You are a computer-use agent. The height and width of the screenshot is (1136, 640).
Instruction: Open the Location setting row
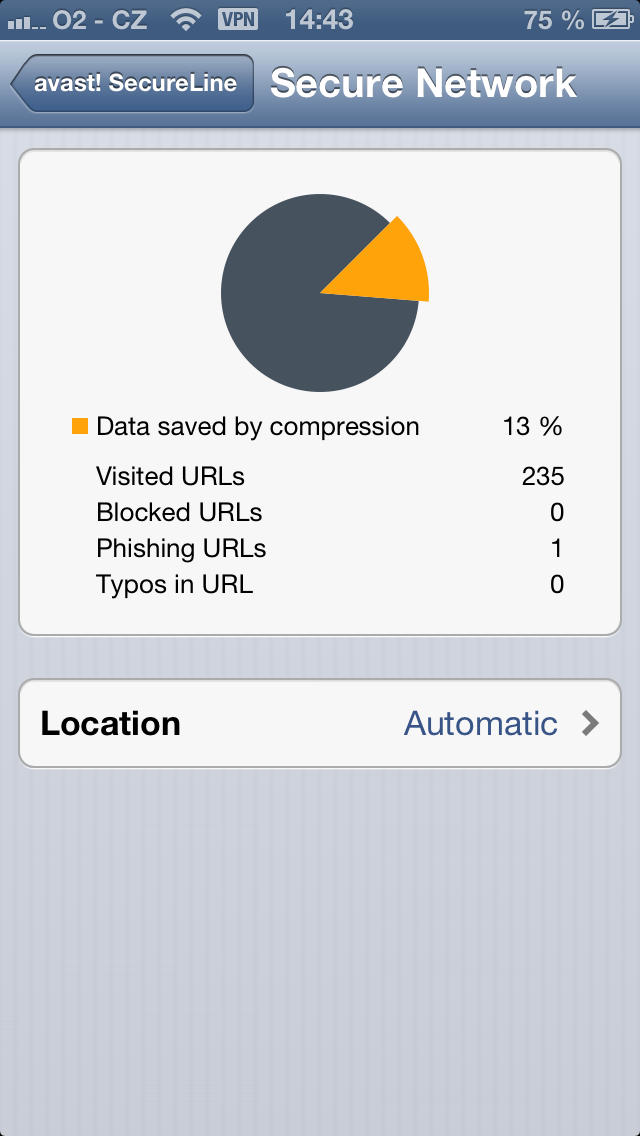[320, 723]
